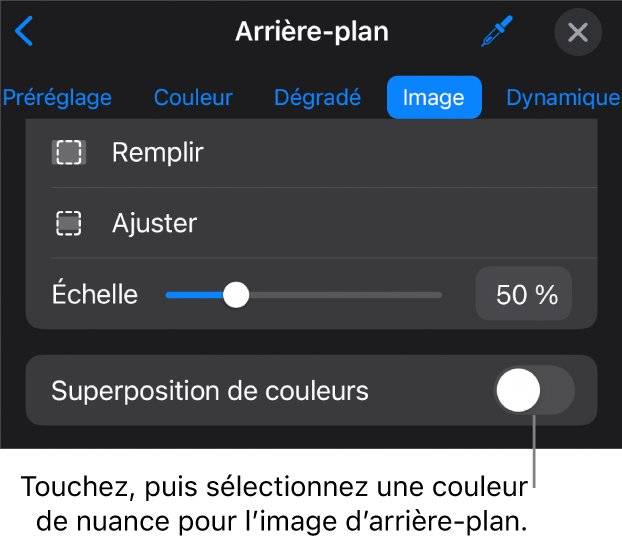
Task: Select the Dégradé tab
Action: (x=317, y=98)
